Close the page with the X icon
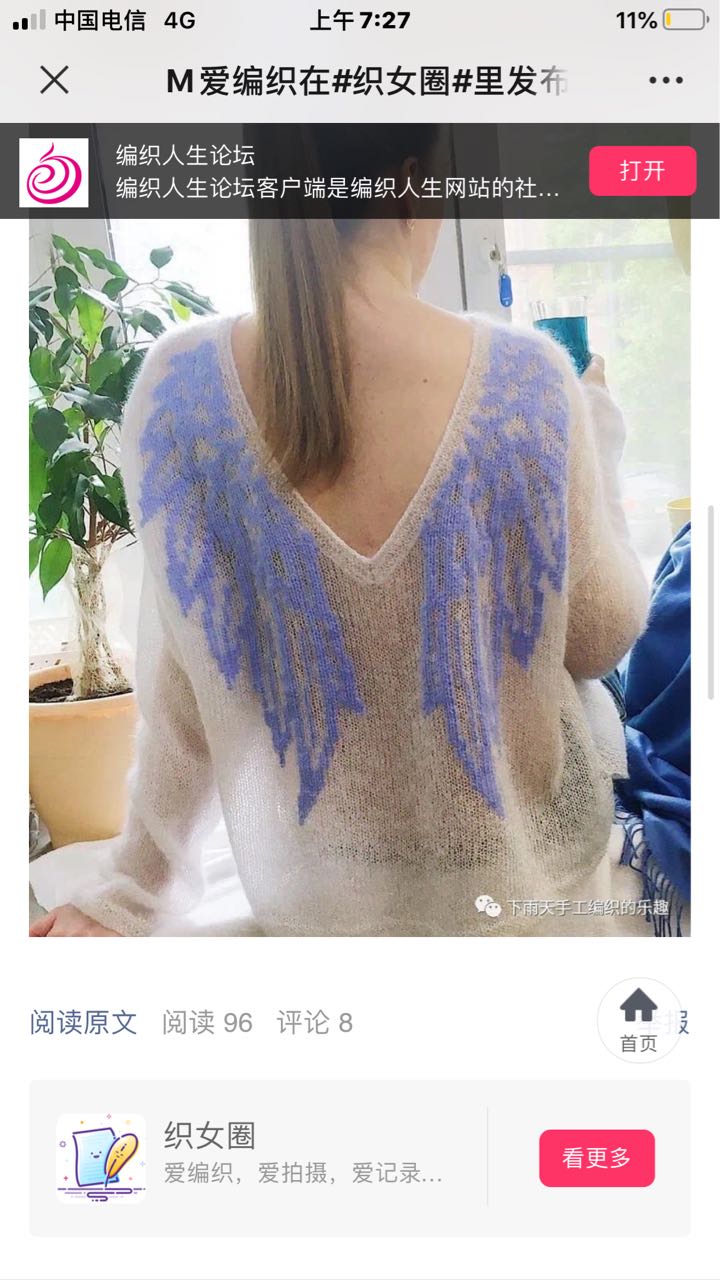Screen dimensions: 720x1280 pos(54,80)
